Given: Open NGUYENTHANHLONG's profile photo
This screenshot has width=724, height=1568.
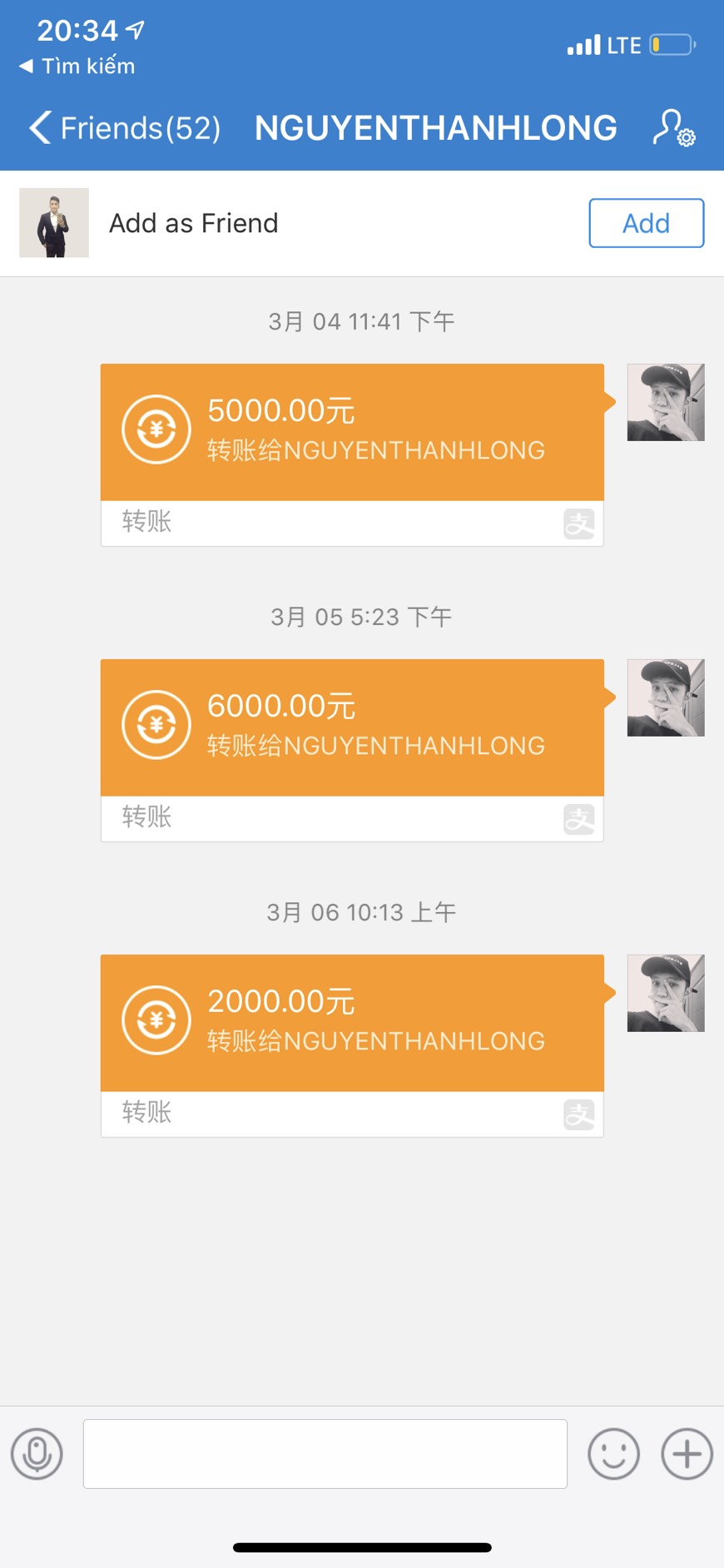Looking at the screenshot, I should pyautogui.click(x=54, y=222).
